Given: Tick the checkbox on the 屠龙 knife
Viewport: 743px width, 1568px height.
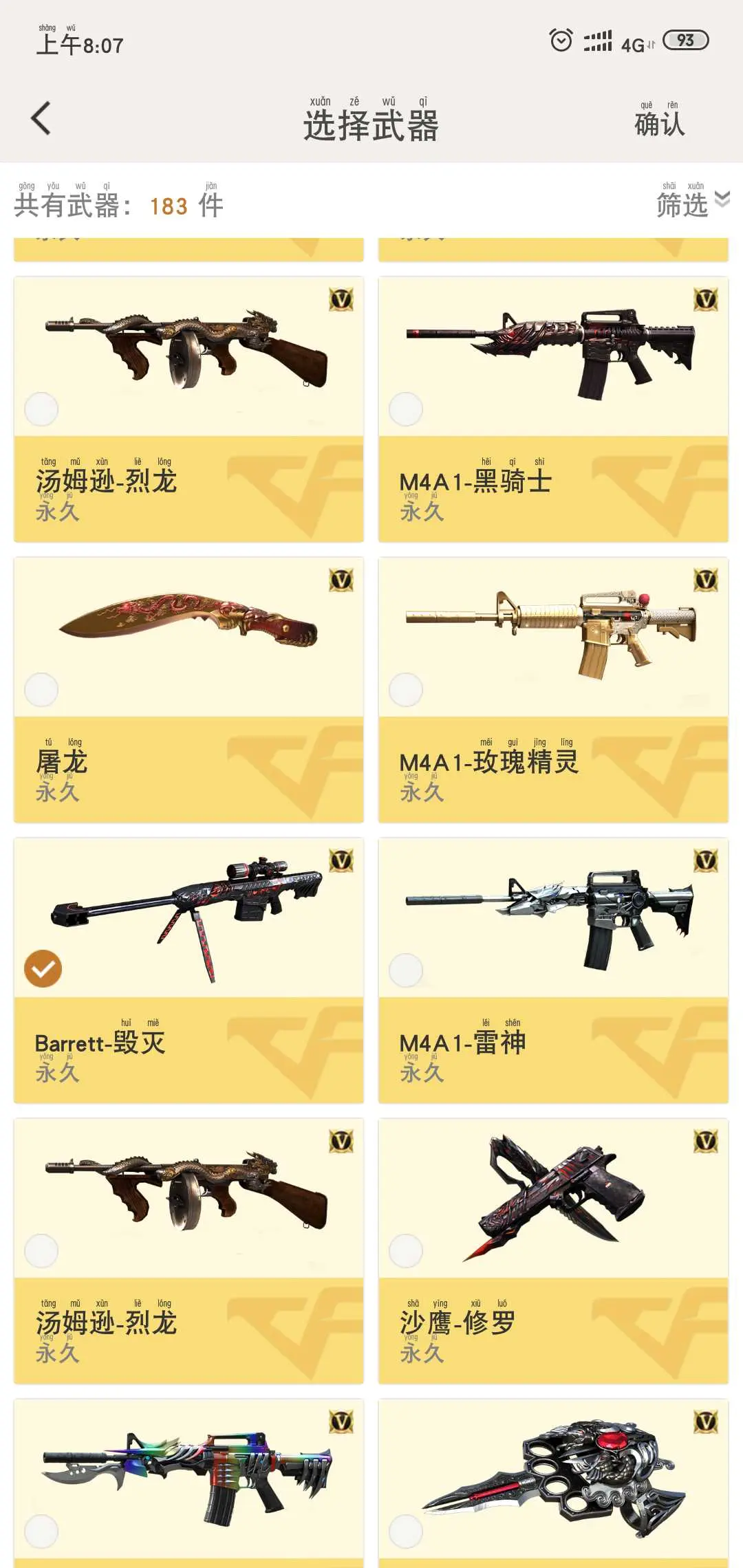Looking at the screenshot, I should point(41,689).
